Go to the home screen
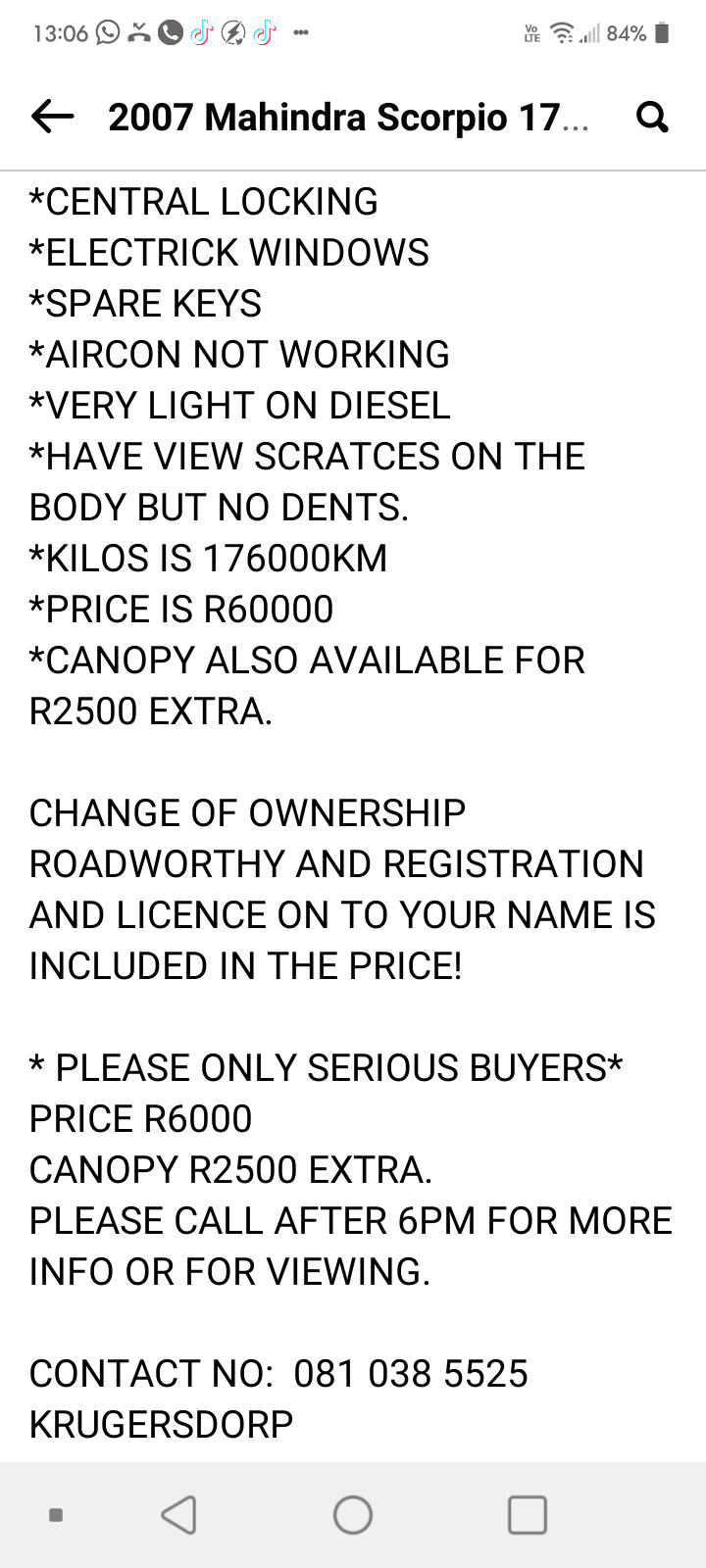706x1568 pixels. point(353,1515)
